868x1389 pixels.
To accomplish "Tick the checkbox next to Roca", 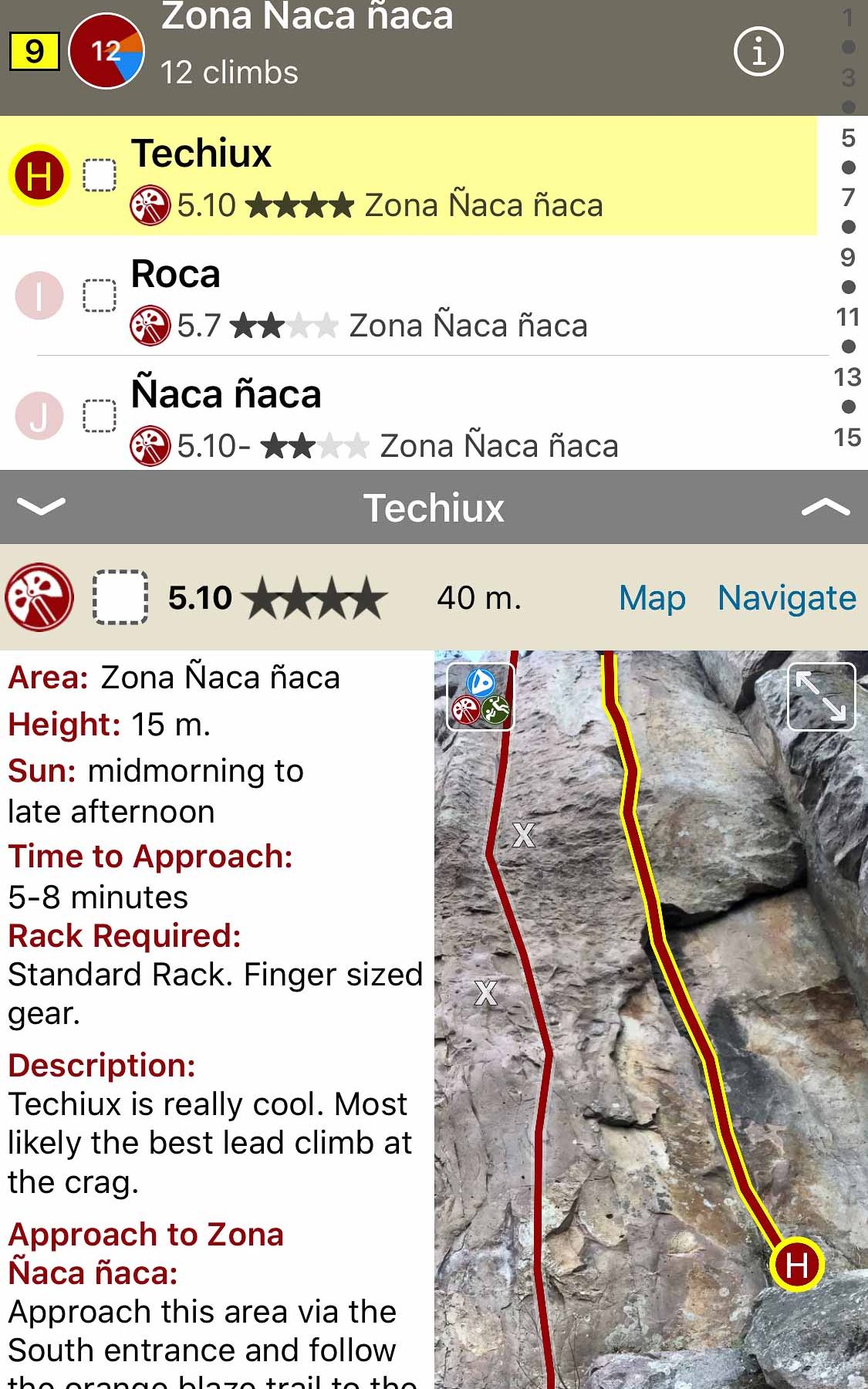I will 100,295.
